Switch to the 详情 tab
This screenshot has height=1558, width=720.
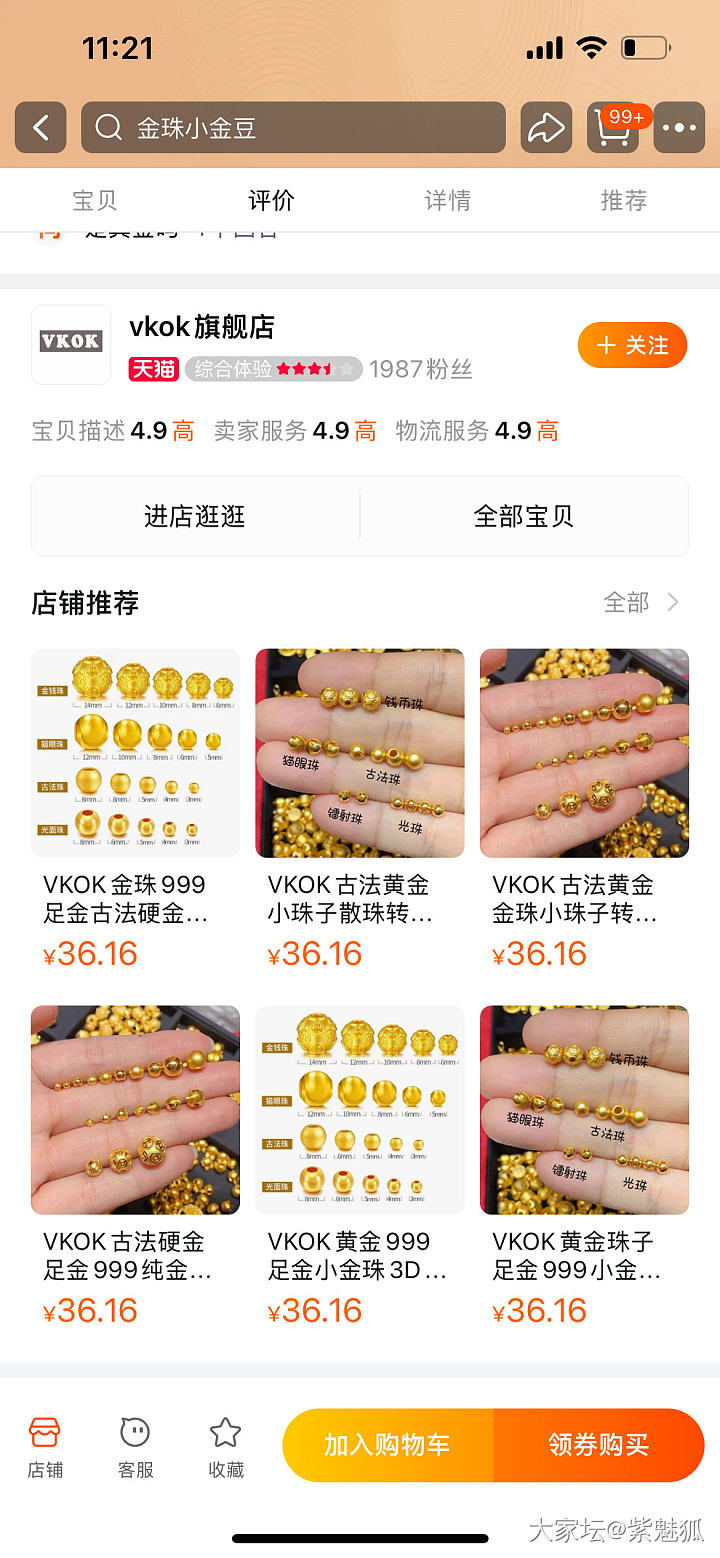point(447,200)
